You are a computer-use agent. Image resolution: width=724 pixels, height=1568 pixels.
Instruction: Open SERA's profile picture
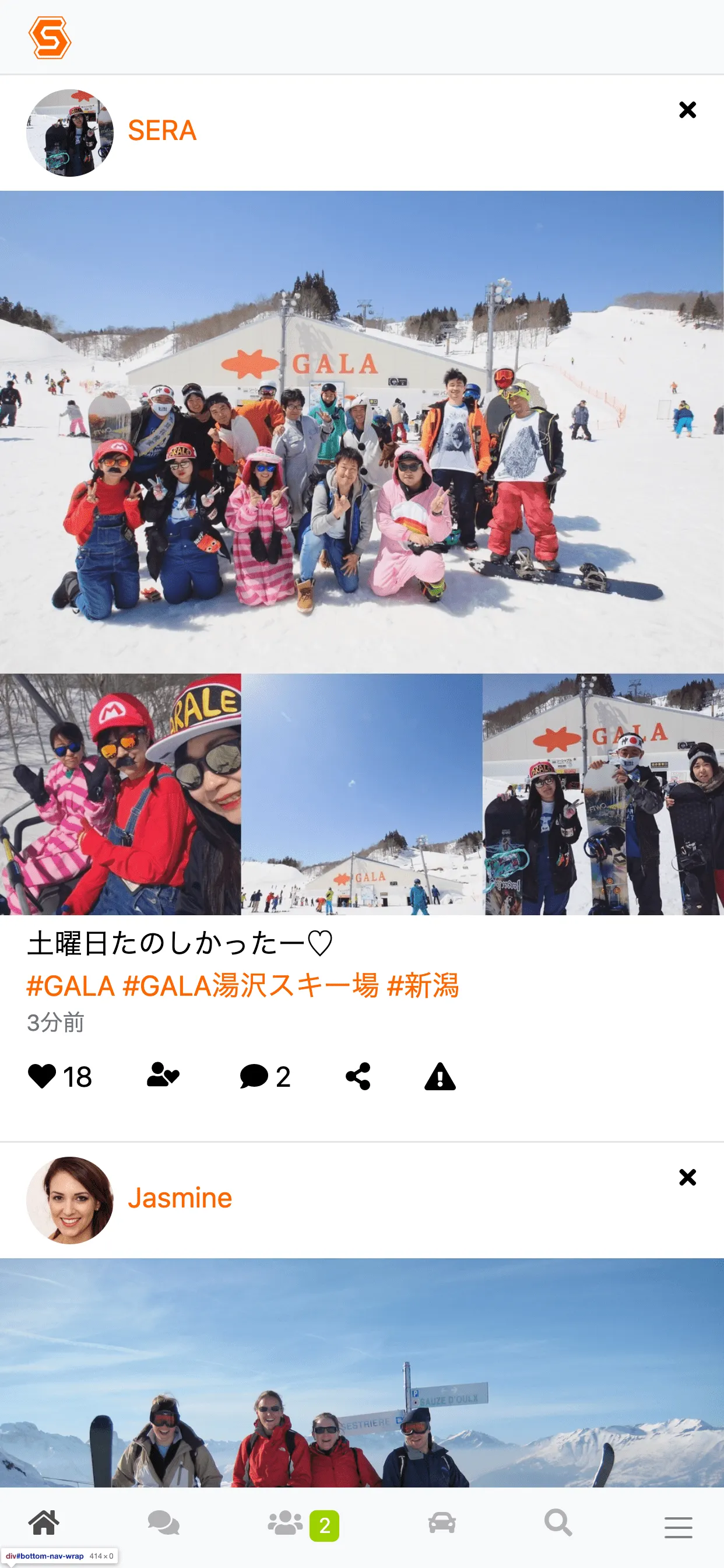coord(70,132)
